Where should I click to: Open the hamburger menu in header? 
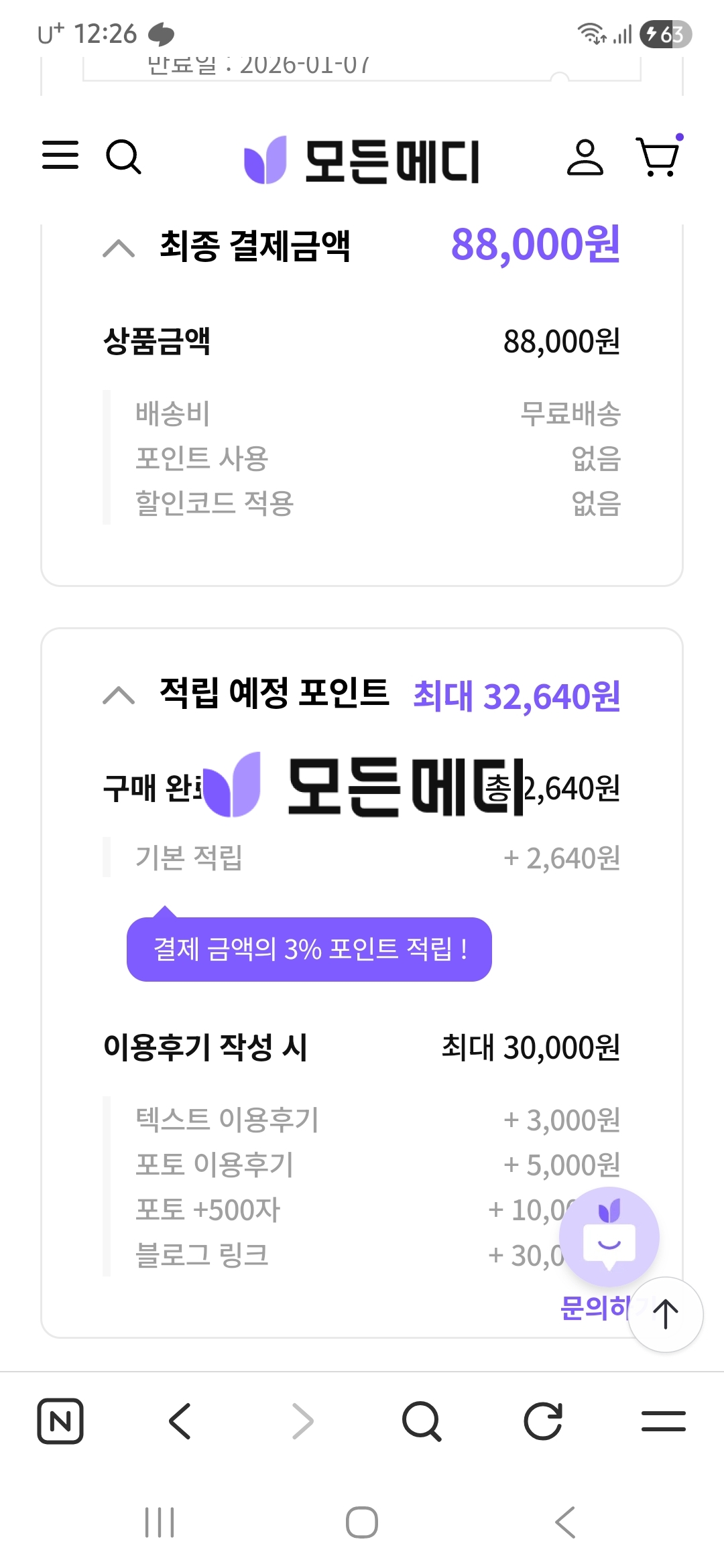pos(60,155)
